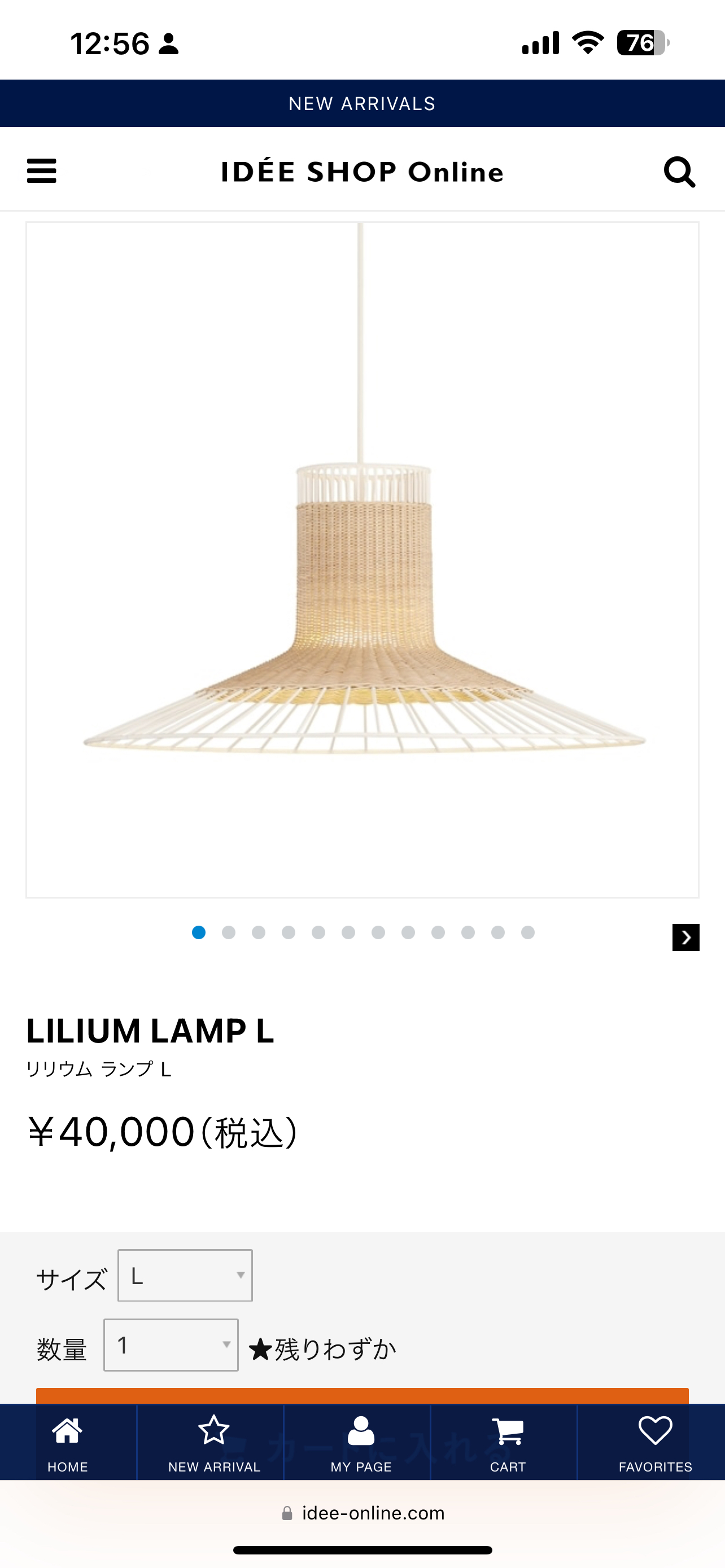The image size is (725, 1568).
Task: Open FAVORITES heart tab
Action: pyautogui.click(x=655, y=1443)
